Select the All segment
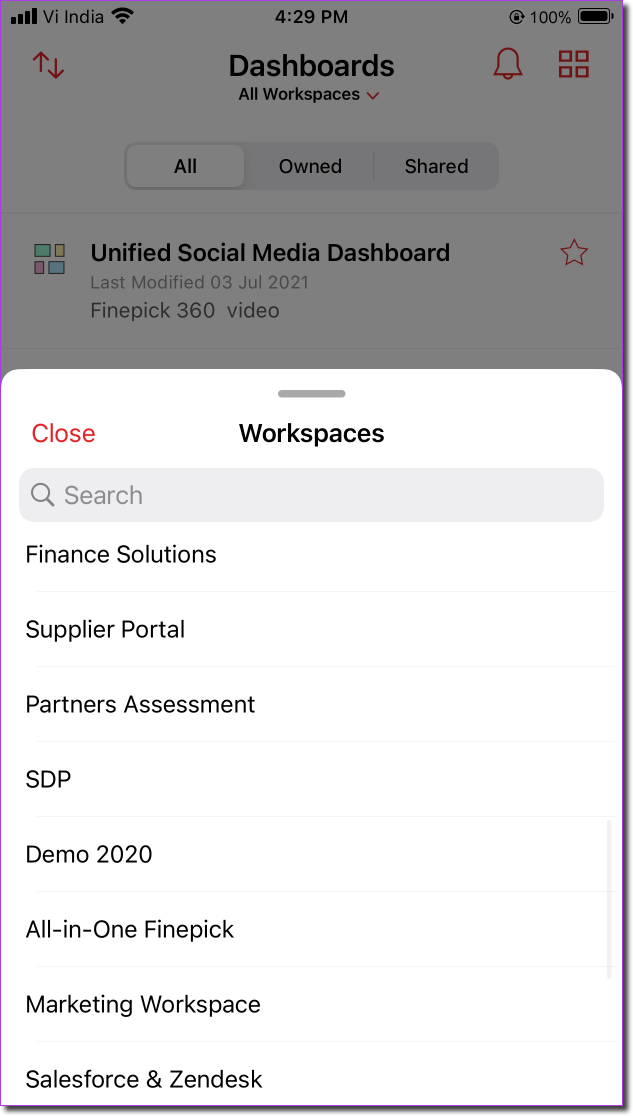Screen dimensions: 633x1116 coord(185,167)
